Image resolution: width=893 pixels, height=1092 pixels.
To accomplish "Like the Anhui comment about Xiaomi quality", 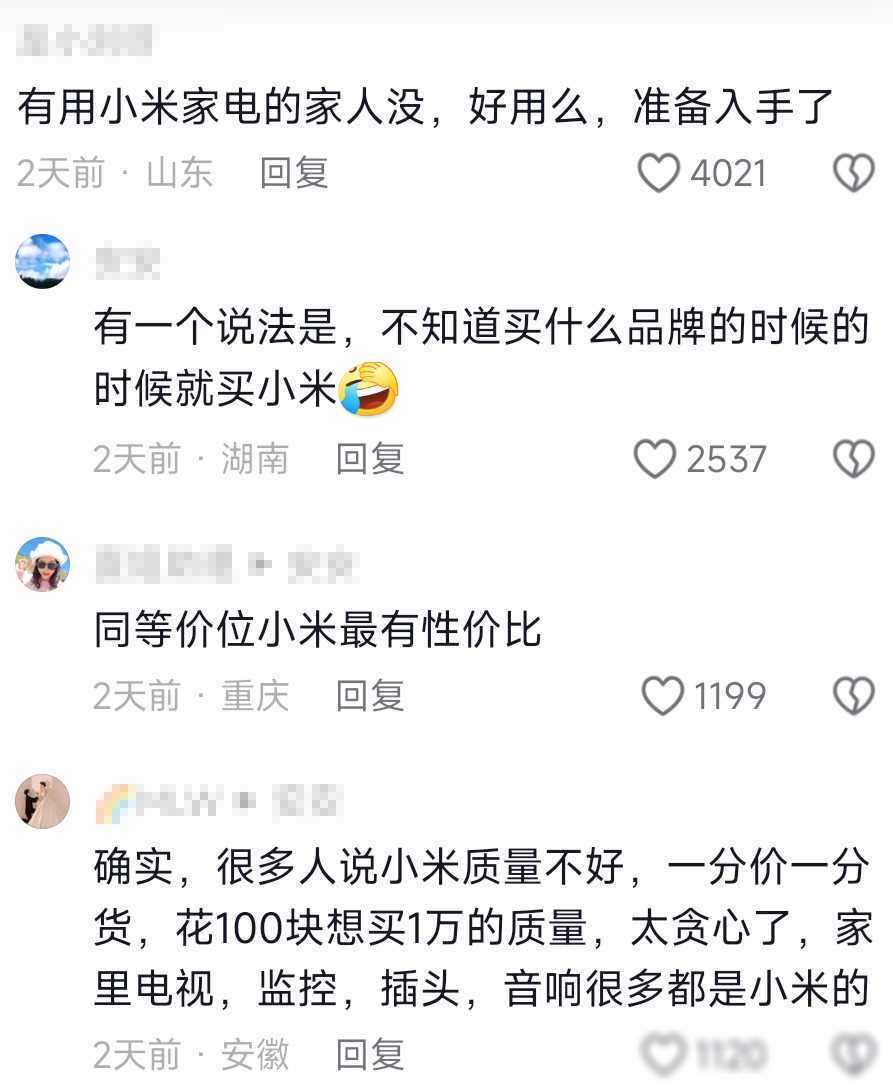I will tap(661, 1055).
